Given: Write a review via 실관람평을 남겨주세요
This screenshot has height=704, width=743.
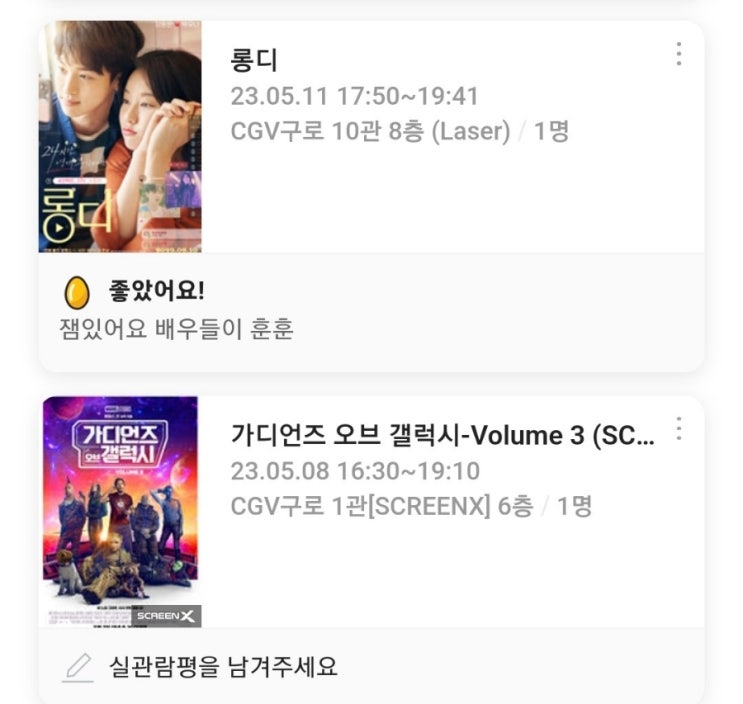Looking at the screenshot, I should click(223, 667).
